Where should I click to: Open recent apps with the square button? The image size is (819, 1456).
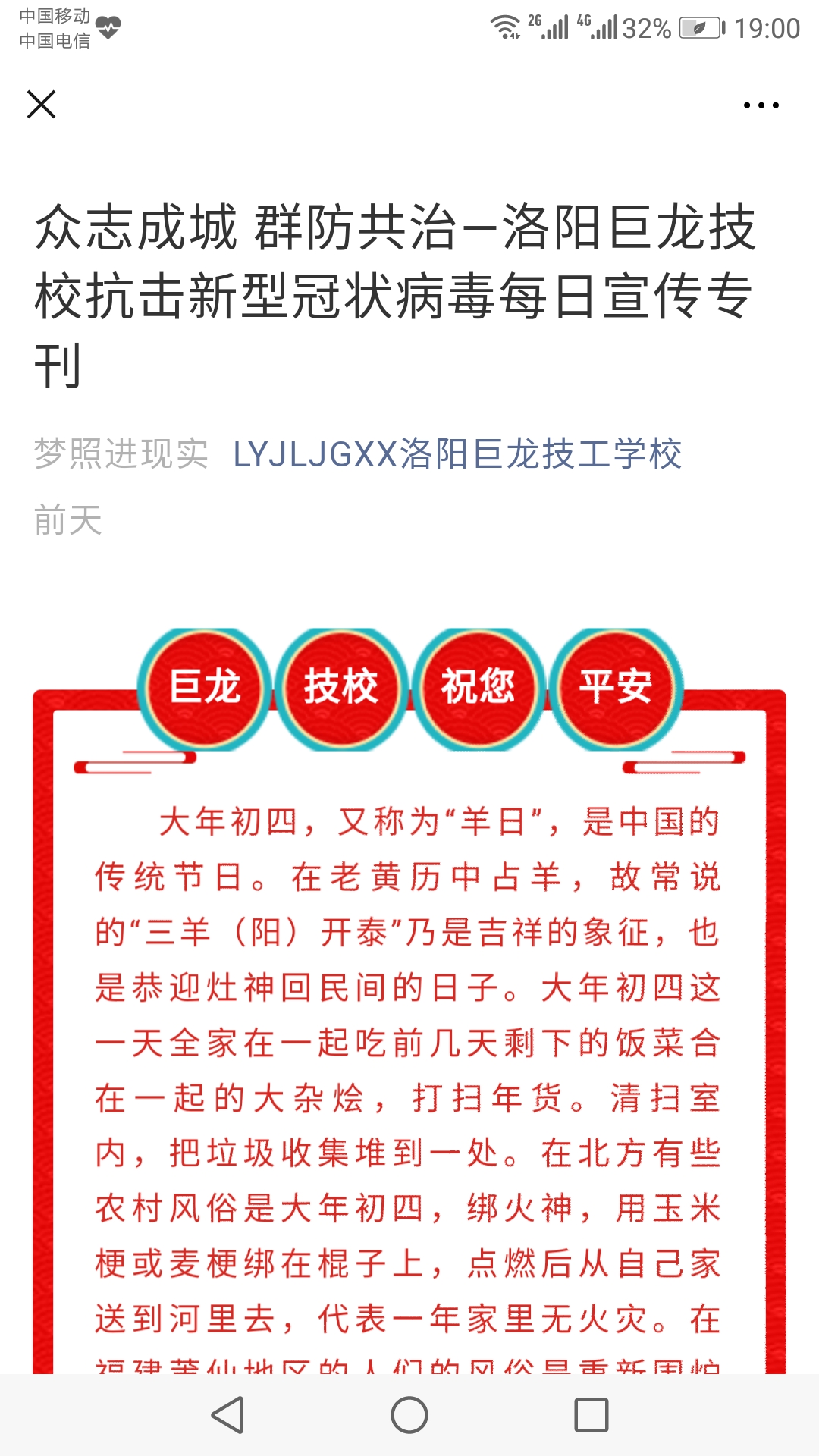coord(591,1415)
